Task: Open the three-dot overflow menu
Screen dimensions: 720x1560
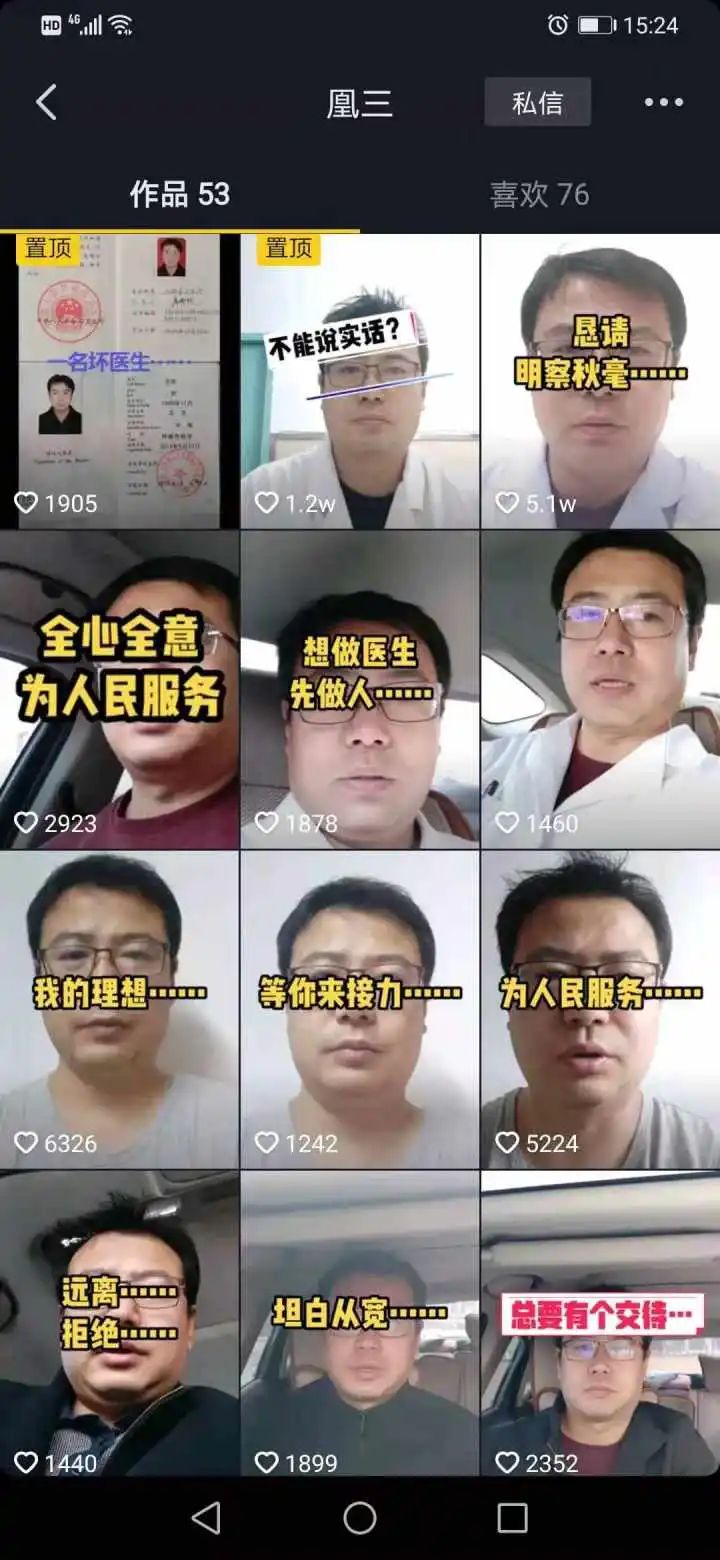Action: point(663,103)
